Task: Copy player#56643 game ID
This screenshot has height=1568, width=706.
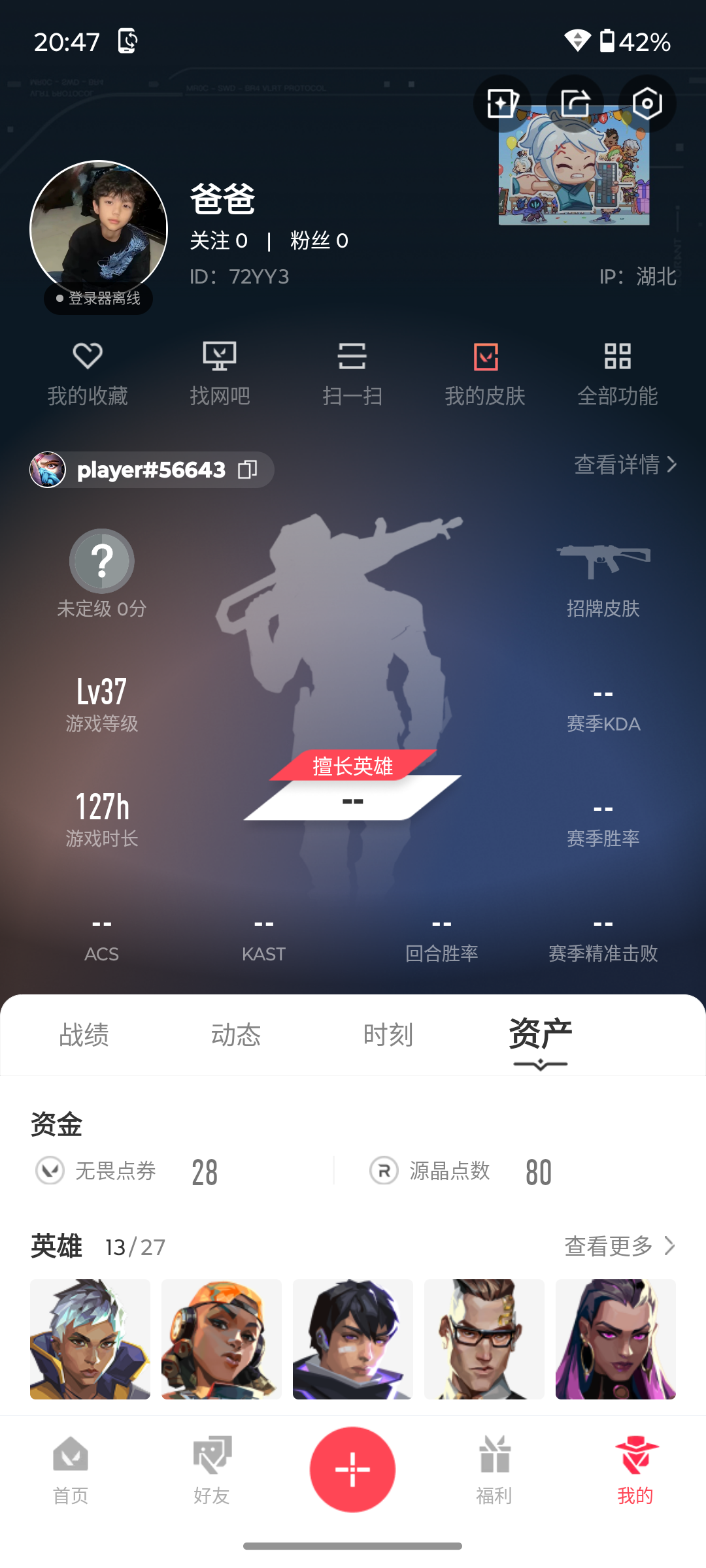Action: (x=248, y=469)
